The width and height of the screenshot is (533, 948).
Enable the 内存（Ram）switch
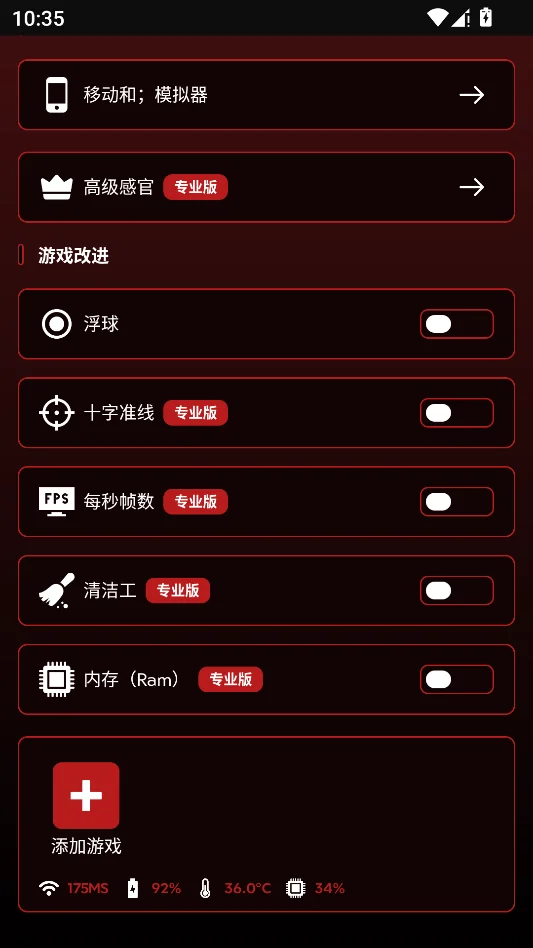tap(457, 680)
